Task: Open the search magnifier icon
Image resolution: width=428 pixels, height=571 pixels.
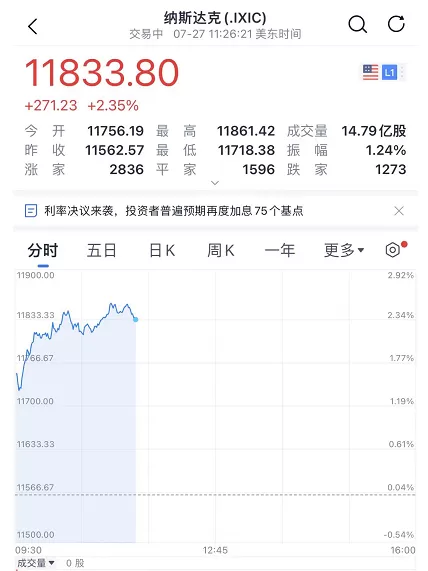Action: (358, 25)
